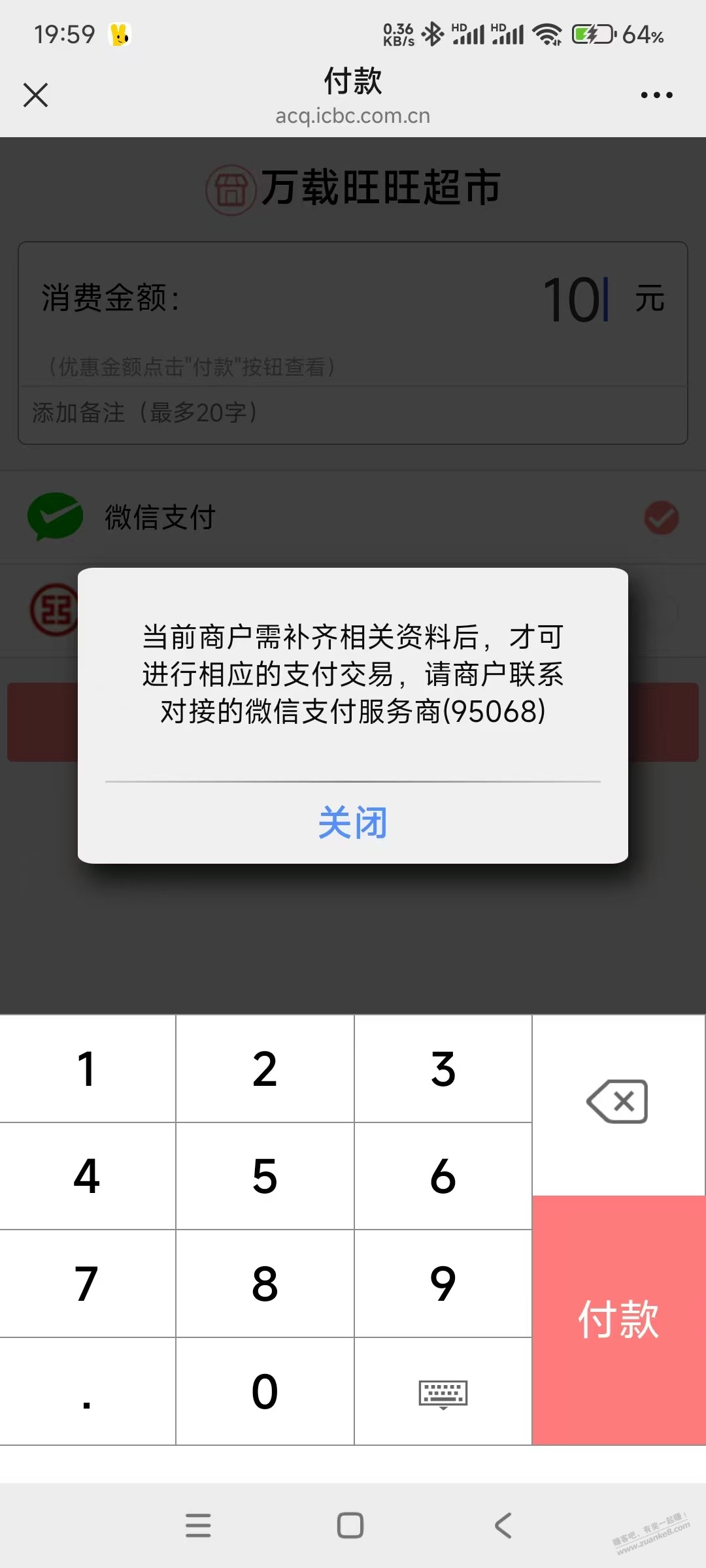Add a decimal point to the amount
Viewport: 706px width, 1568px height.
(x=87, y=1392)
